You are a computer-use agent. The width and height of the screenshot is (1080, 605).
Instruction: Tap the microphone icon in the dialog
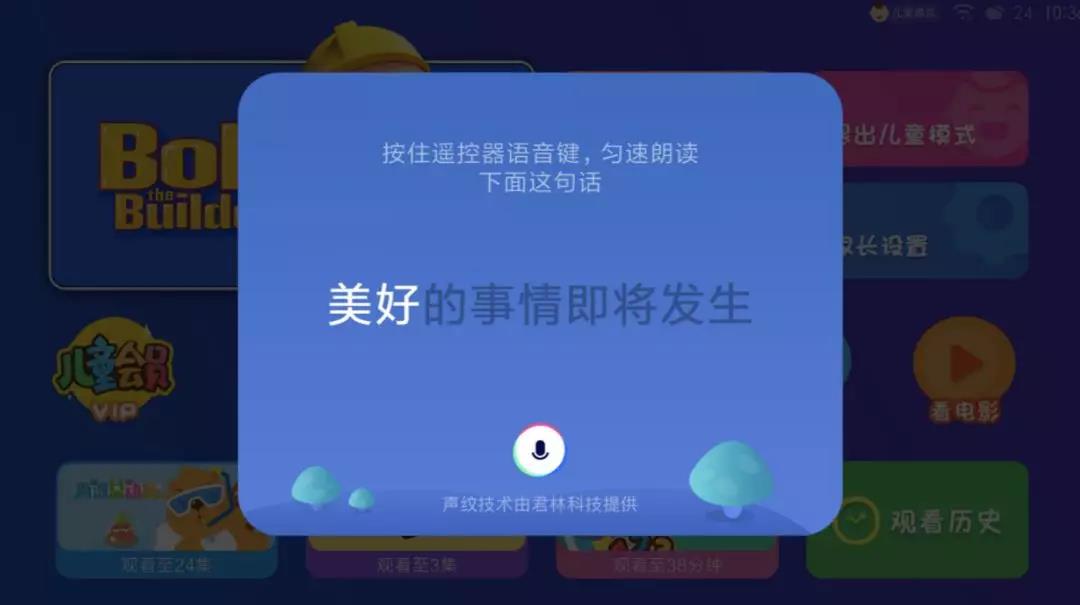(x=540, y=451)
